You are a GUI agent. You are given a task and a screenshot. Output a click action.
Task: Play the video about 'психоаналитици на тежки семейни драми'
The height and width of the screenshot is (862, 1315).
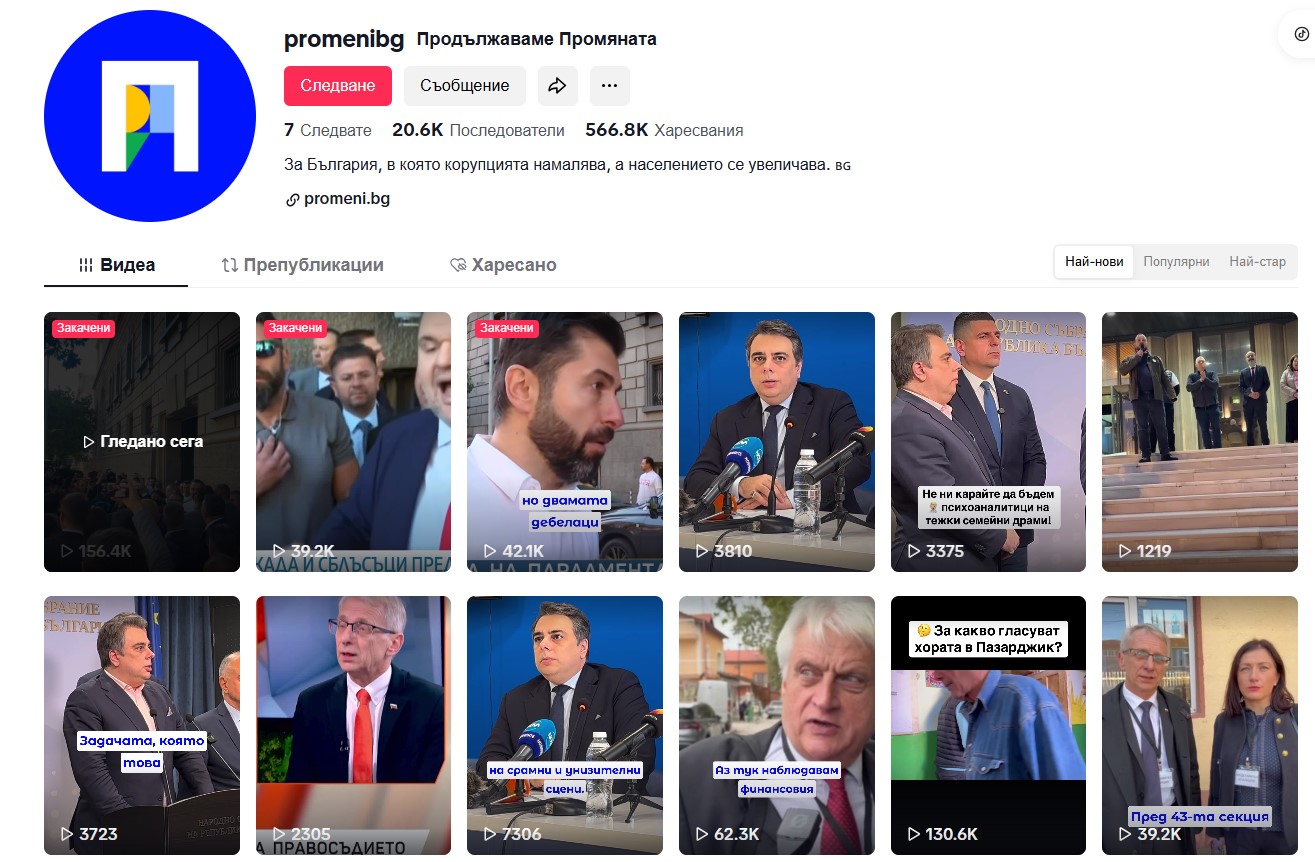pos(988,442)
